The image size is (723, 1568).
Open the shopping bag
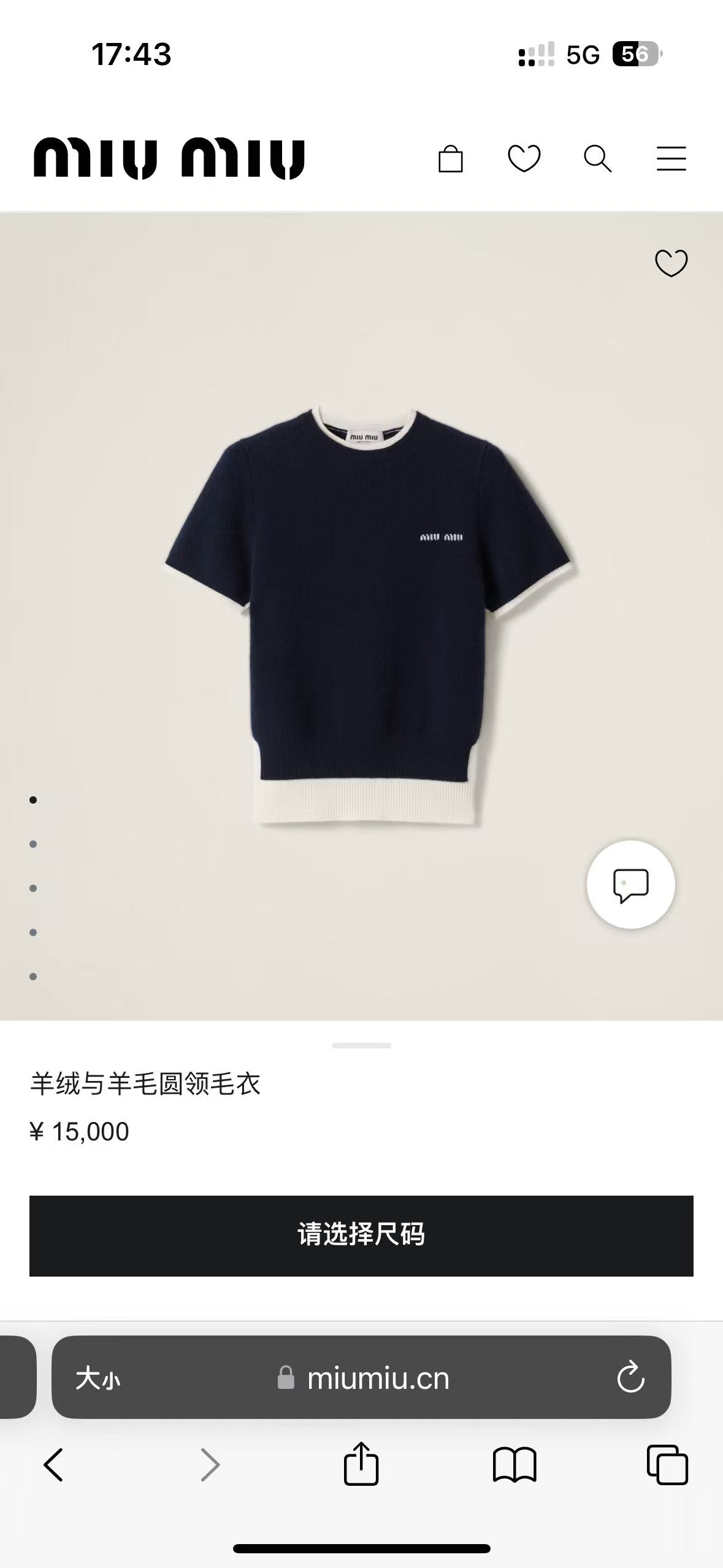tap(451, 159)
